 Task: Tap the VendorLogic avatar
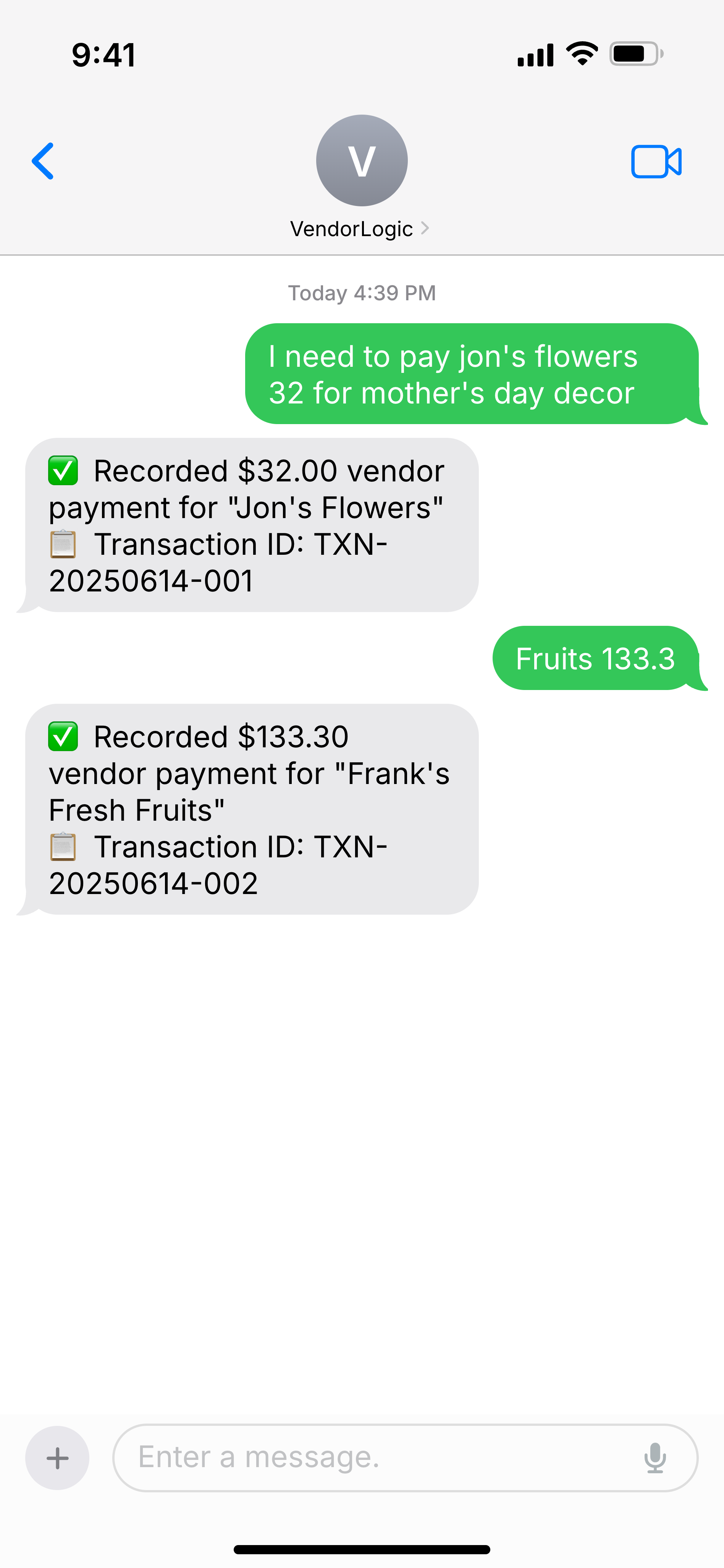(361, 160)
